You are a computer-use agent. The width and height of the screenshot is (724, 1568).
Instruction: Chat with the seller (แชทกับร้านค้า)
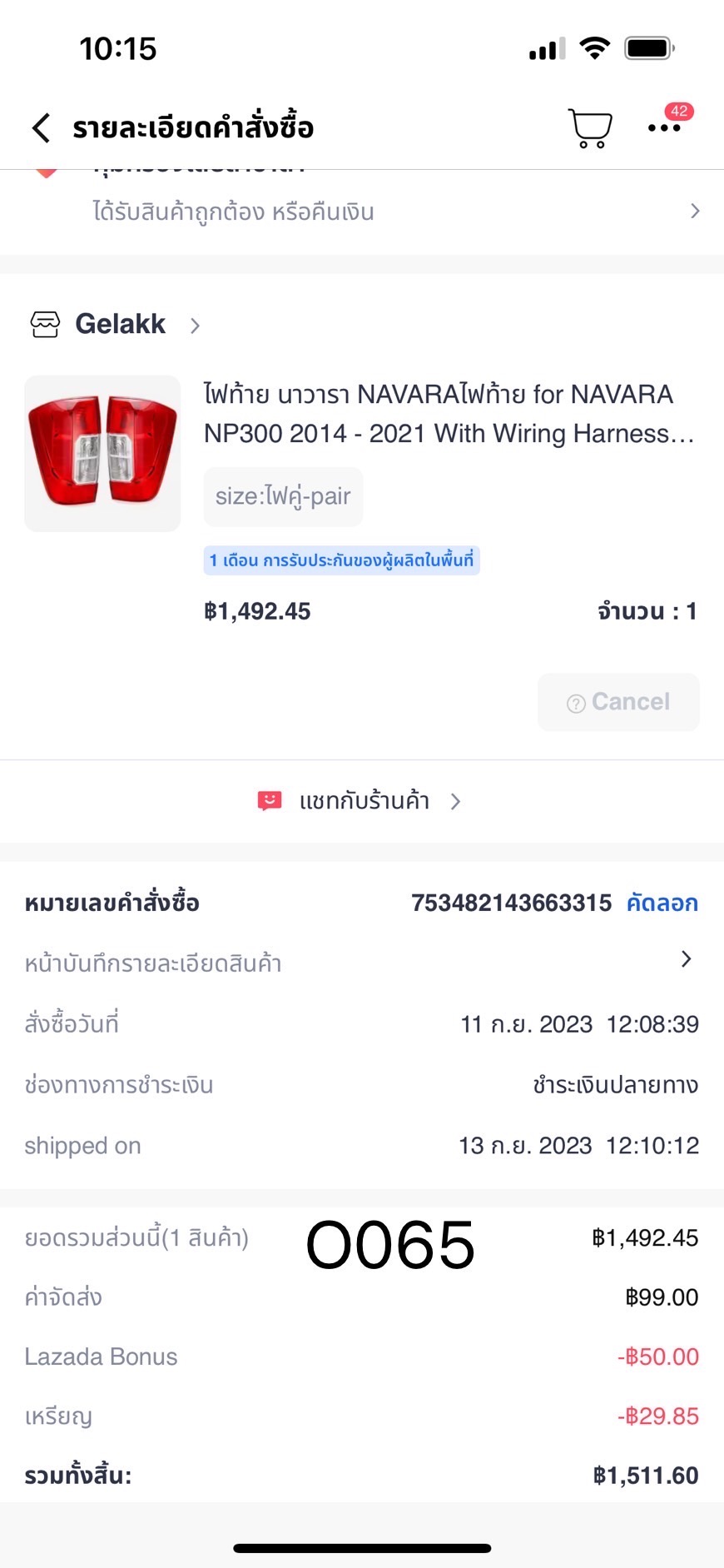click(361, 801)
